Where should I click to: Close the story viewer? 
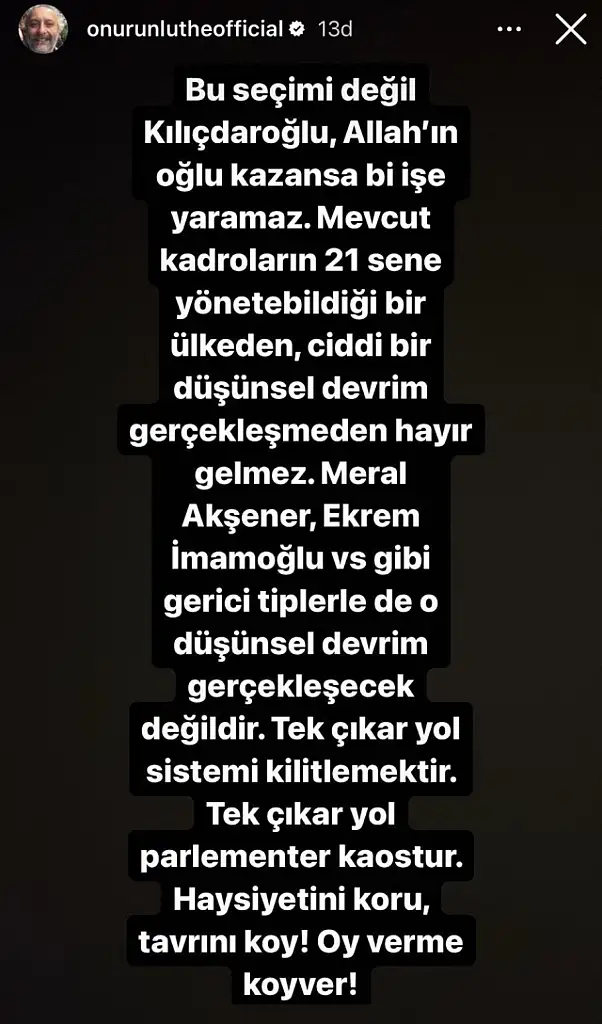click(x=571, y=29)
